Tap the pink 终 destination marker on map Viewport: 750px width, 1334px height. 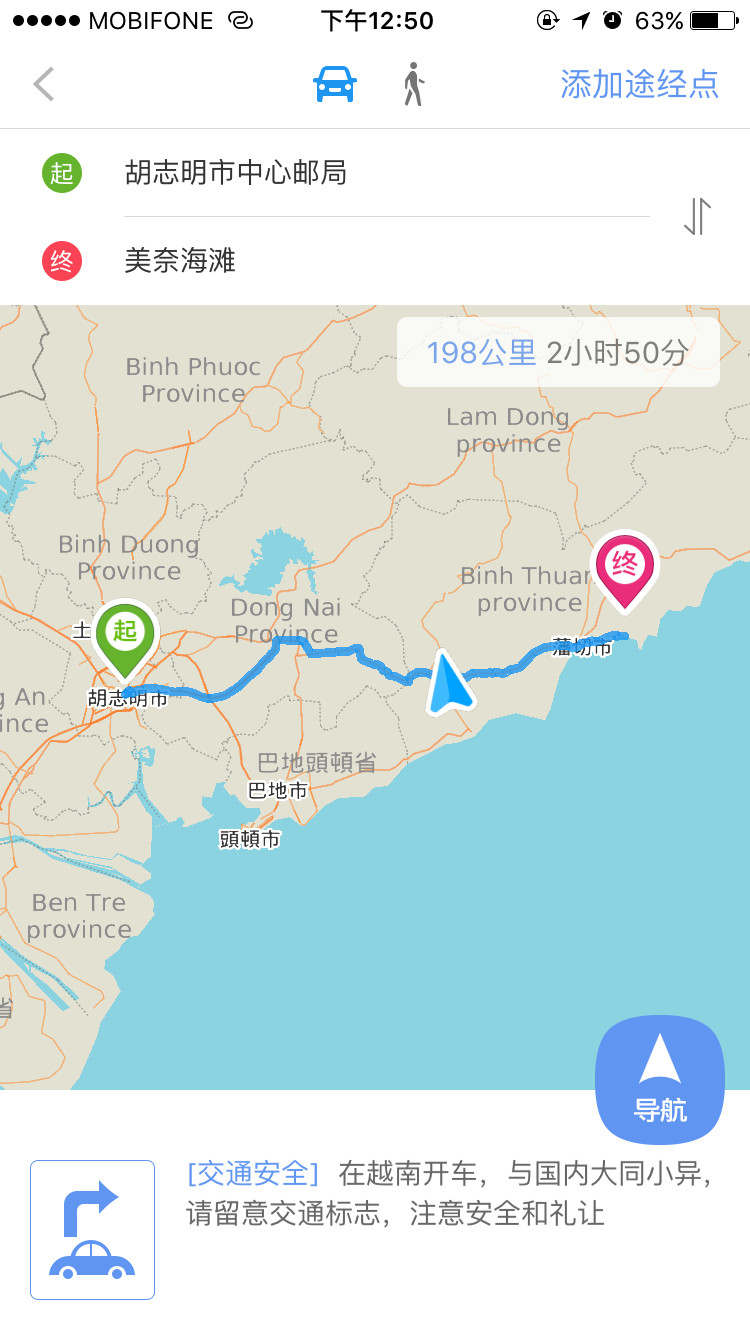(625, 566)
